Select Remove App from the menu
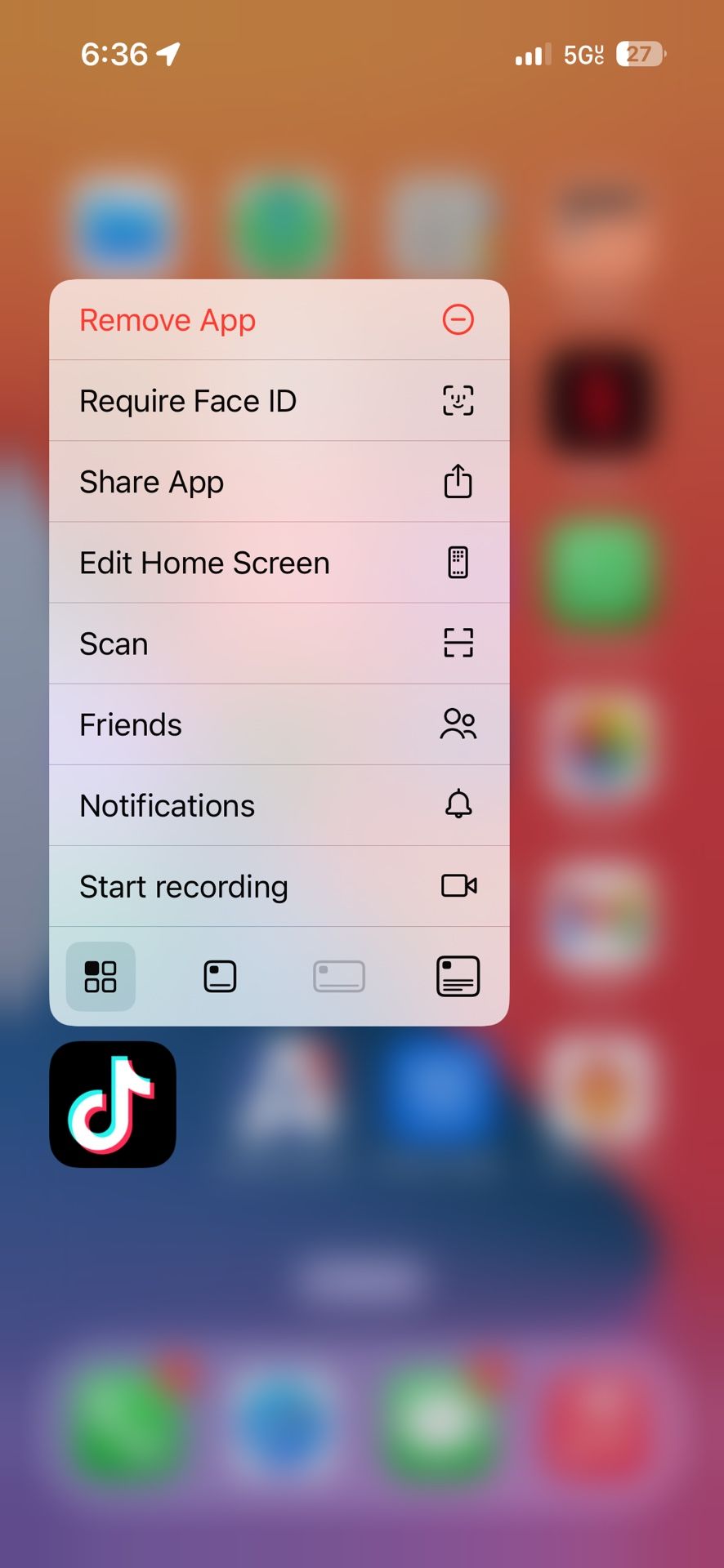The width and height of the screenshot is (724, 1568). pyautogui.click(x=279, y=320)
